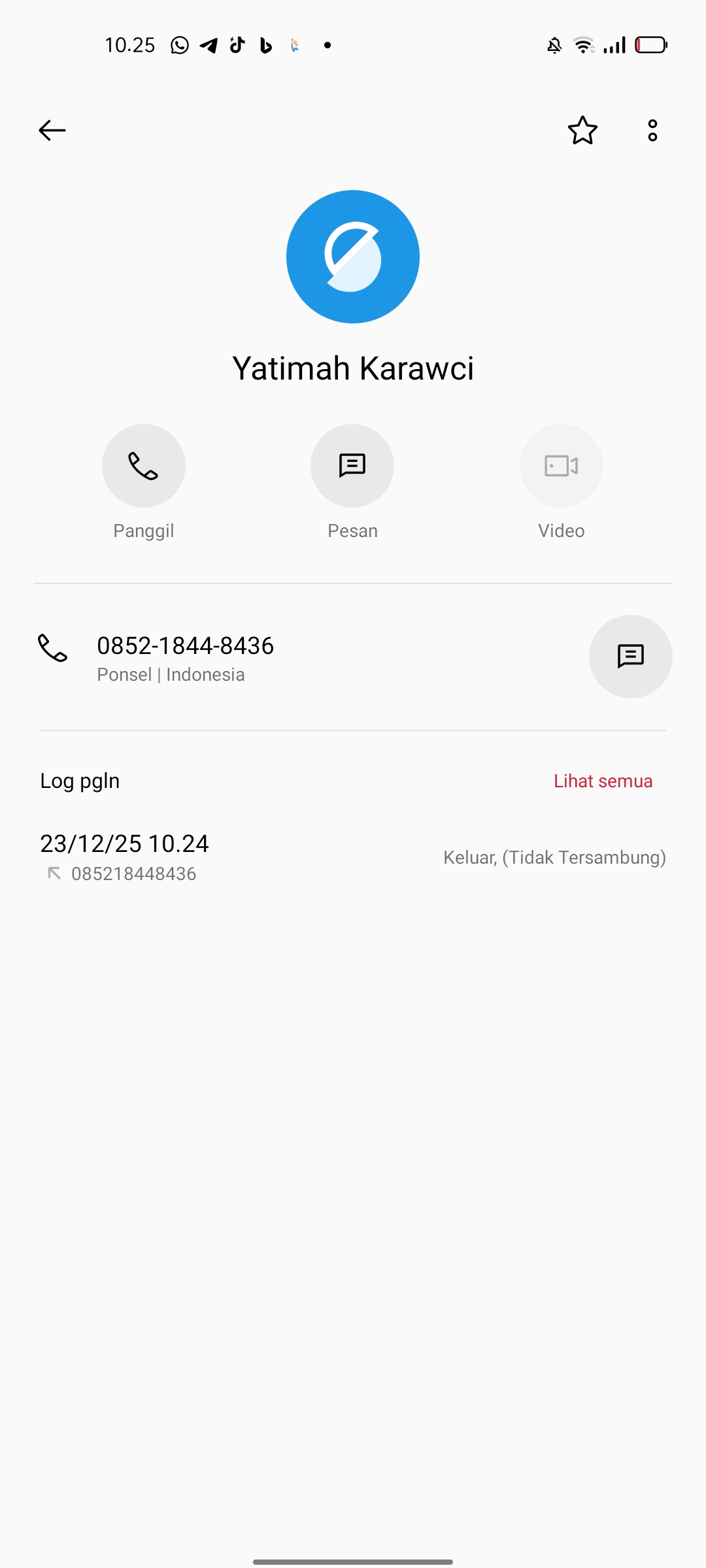
Task: Open the Pesan message icon
Action: click(352, 465)
